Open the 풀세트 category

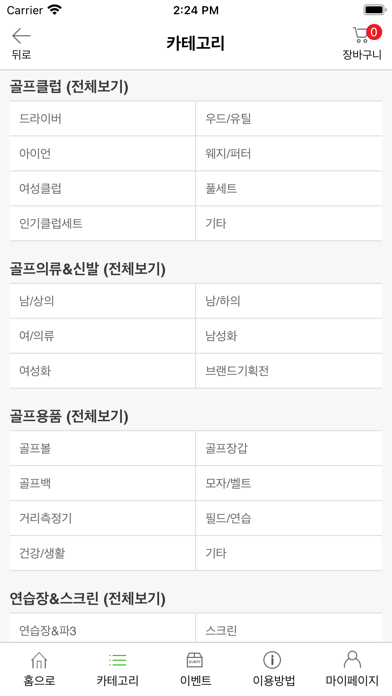pyautogui.click(x=289, y=189)
